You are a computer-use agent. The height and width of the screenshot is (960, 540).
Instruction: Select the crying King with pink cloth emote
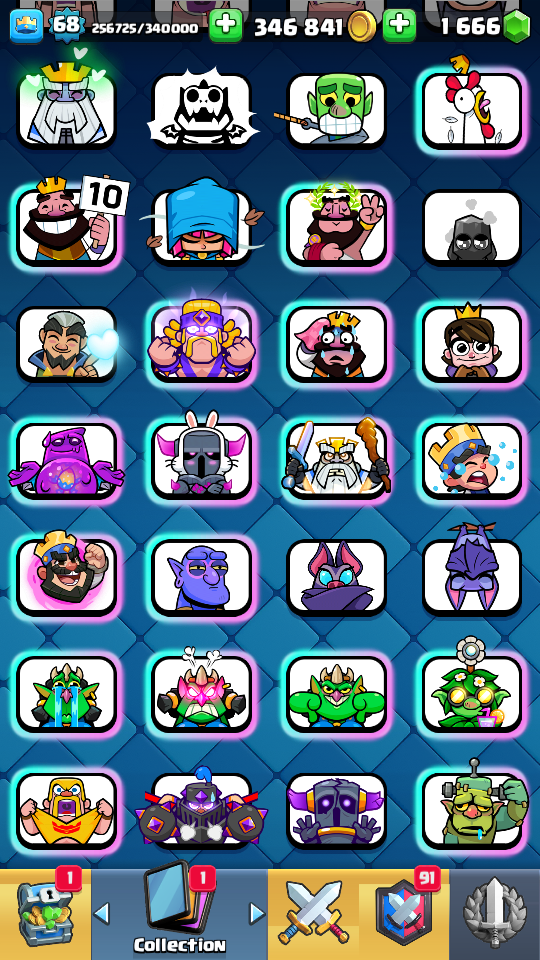pos(337,343)
